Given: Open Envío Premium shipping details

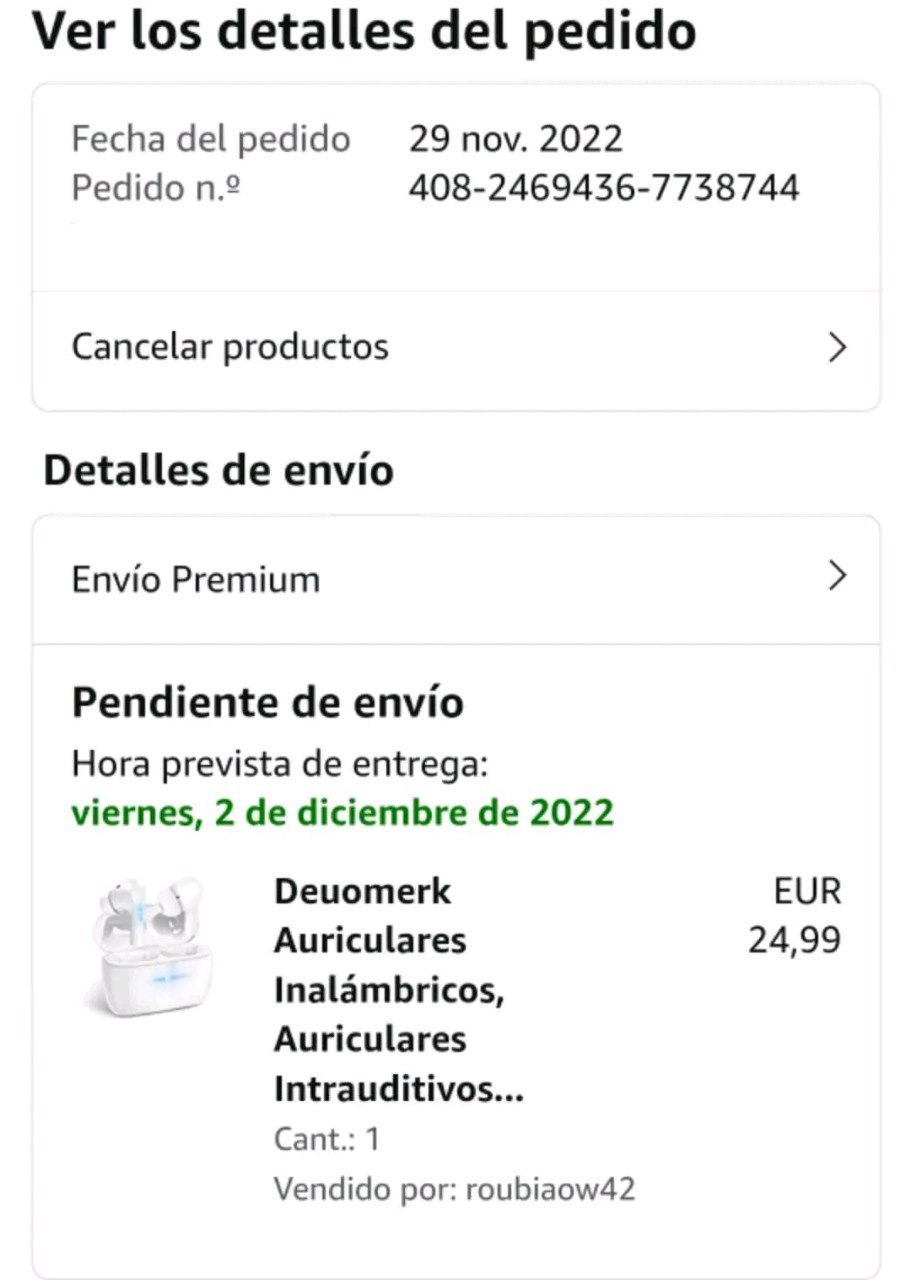Looking at the screenshot, I should (456, 579).
